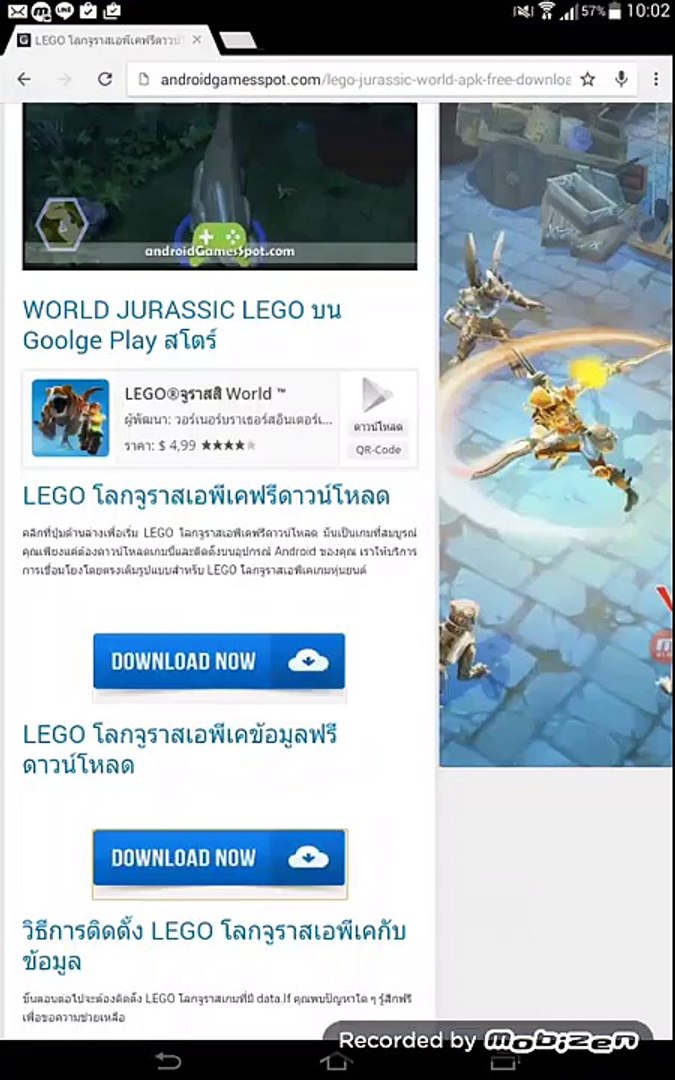Bookmark this page with the star
The width and height of the screenshot is (675, 1080).
click(588, 79)
